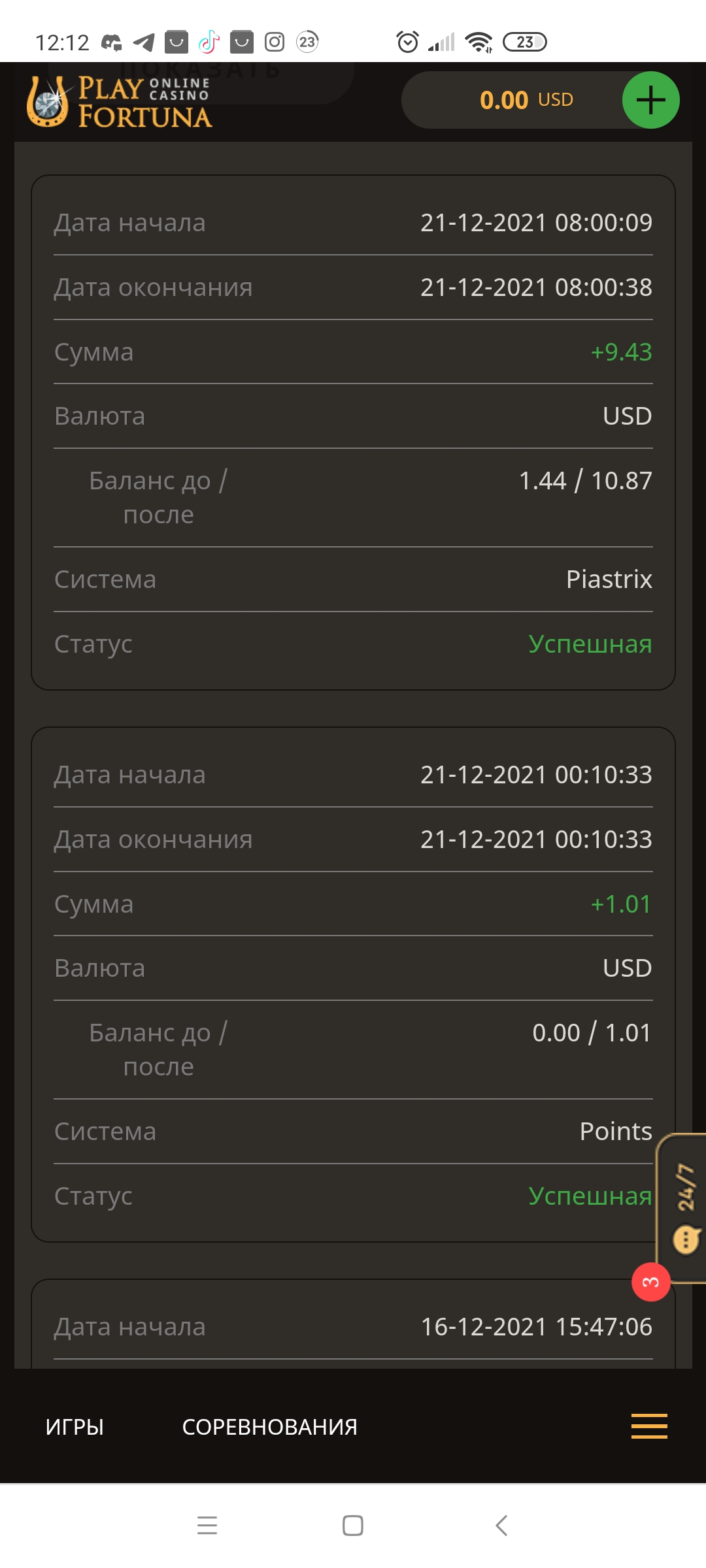Go back with system back button
Image resolution: width=706 pixels, height=1568 pixels.
click(x=501, y=1526)
